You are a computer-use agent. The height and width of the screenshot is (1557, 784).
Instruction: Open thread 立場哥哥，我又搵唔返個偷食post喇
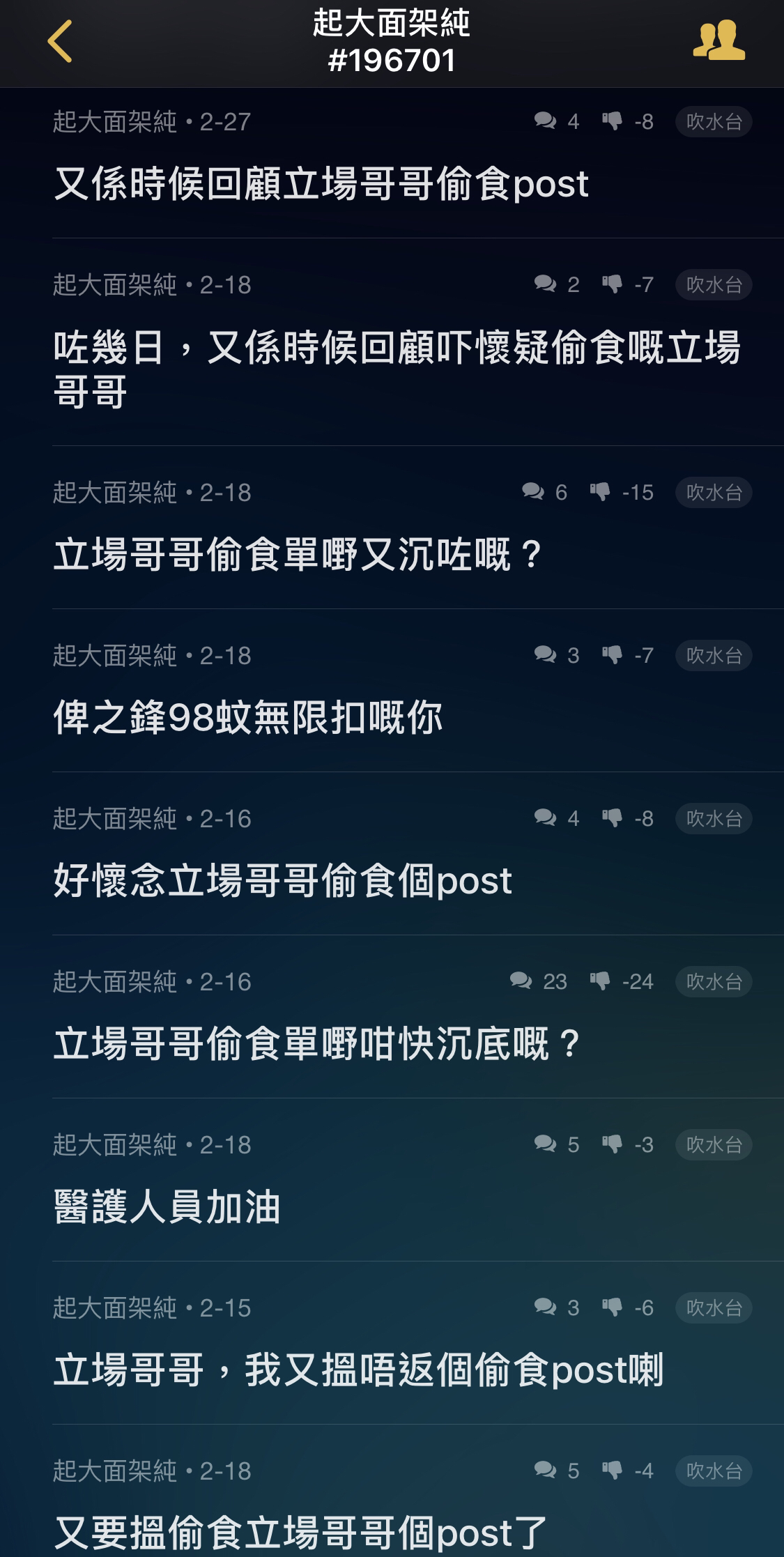(x=392, y=1343)
